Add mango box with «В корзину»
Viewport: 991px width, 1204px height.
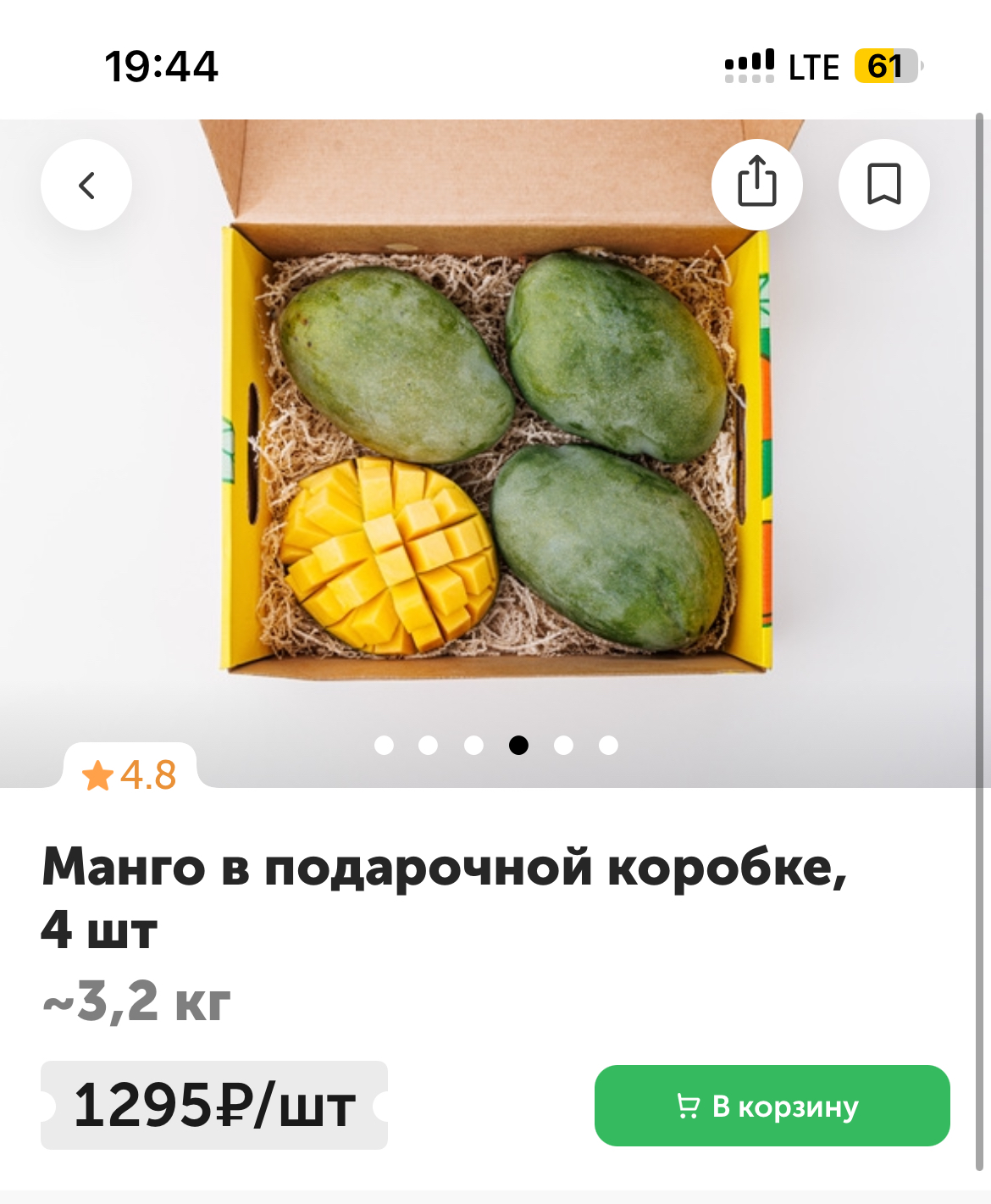[772, 1106]
